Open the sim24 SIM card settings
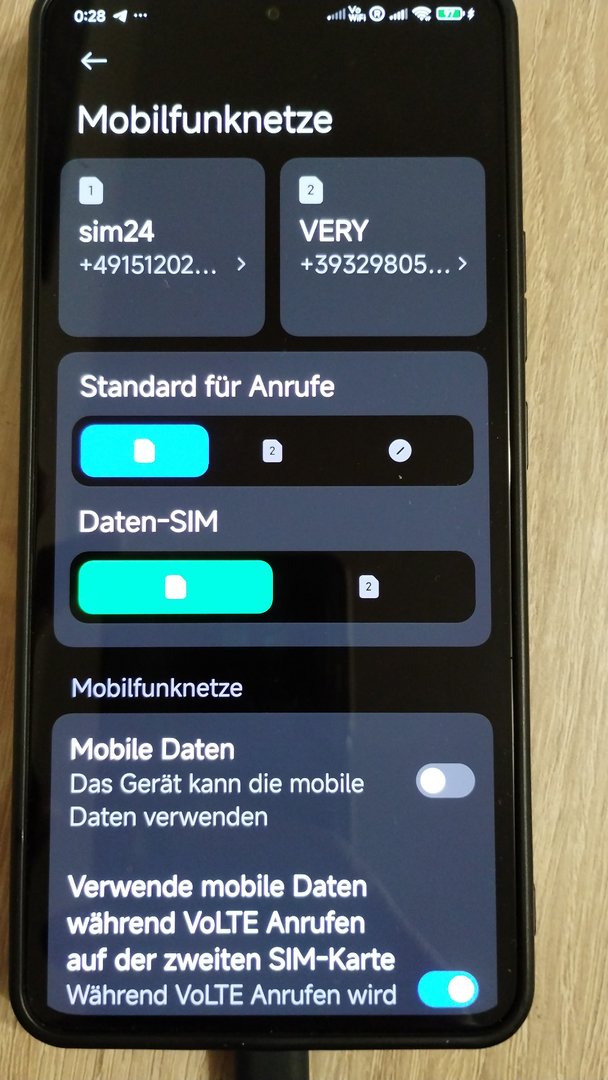The width and height of the screenshot is (608, 1080). click(162, 246)
